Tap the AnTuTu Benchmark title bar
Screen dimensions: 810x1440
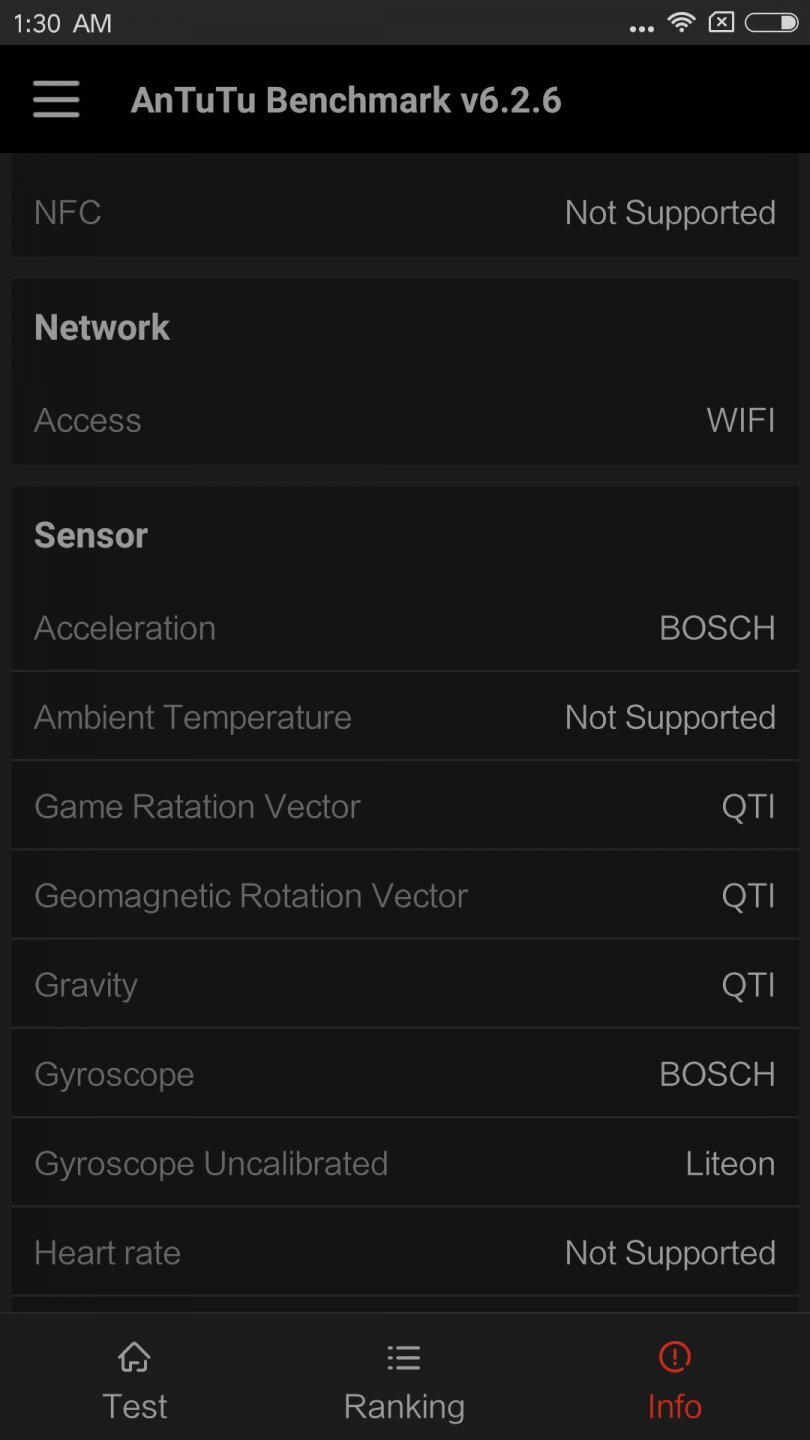click(346, 99)
